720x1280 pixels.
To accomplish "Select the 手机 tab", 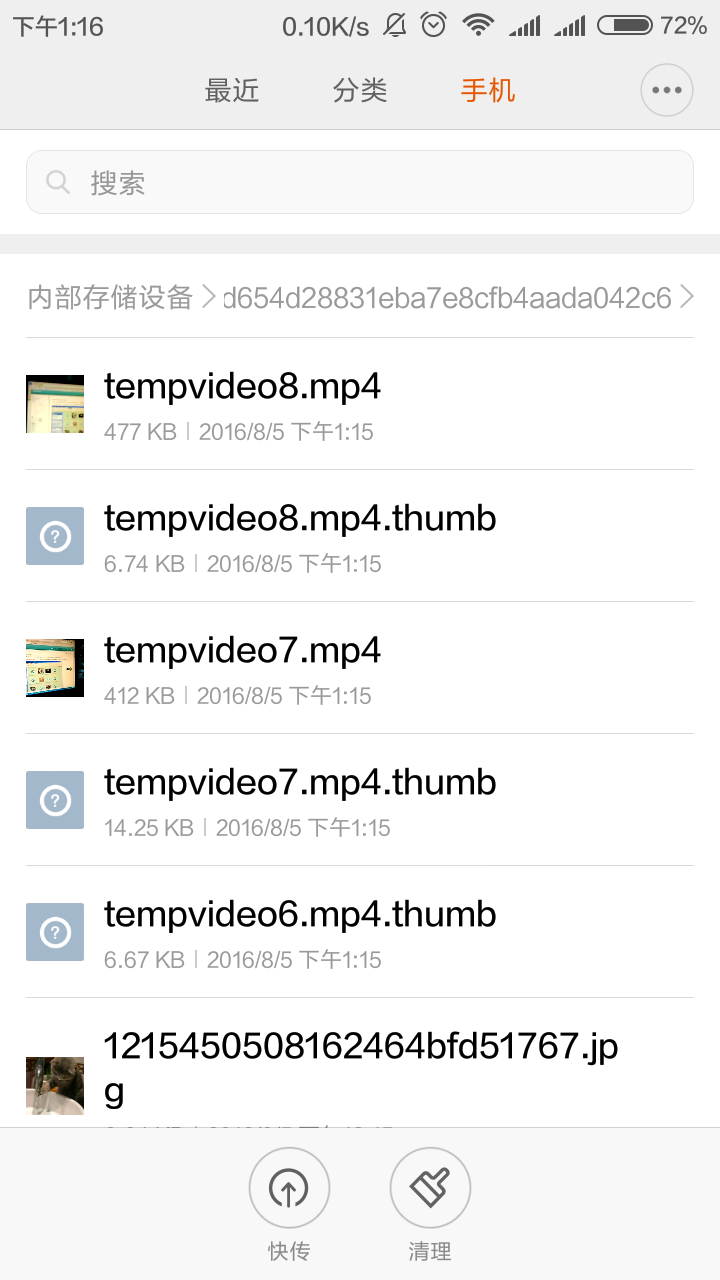I will [x=488, y=91].
